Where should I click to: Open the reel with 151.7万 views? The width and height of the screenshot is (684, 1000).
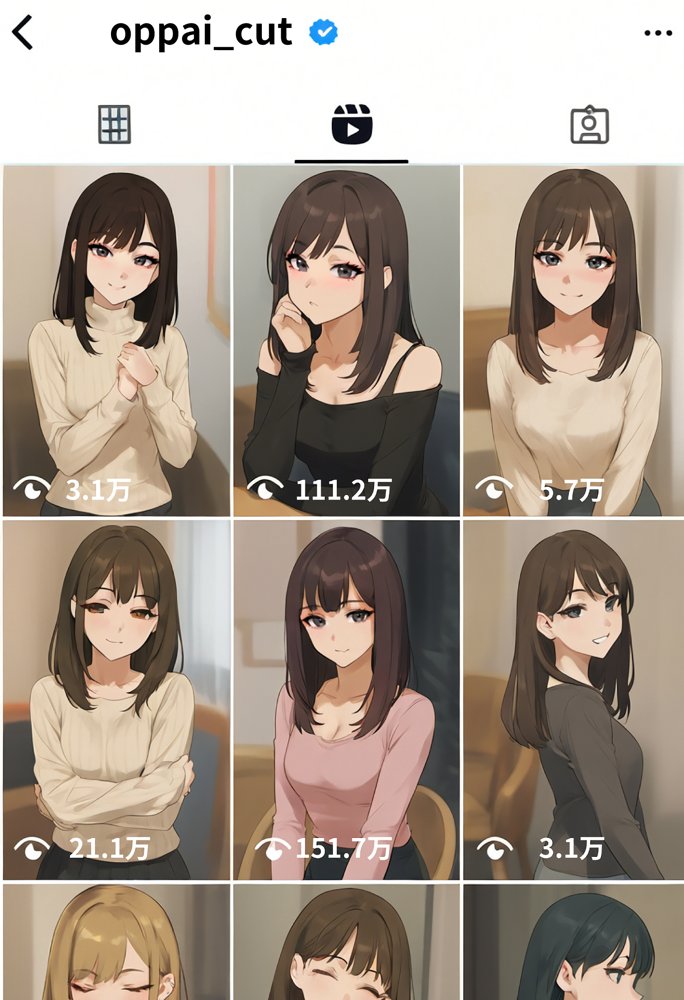tap(346, 700)
